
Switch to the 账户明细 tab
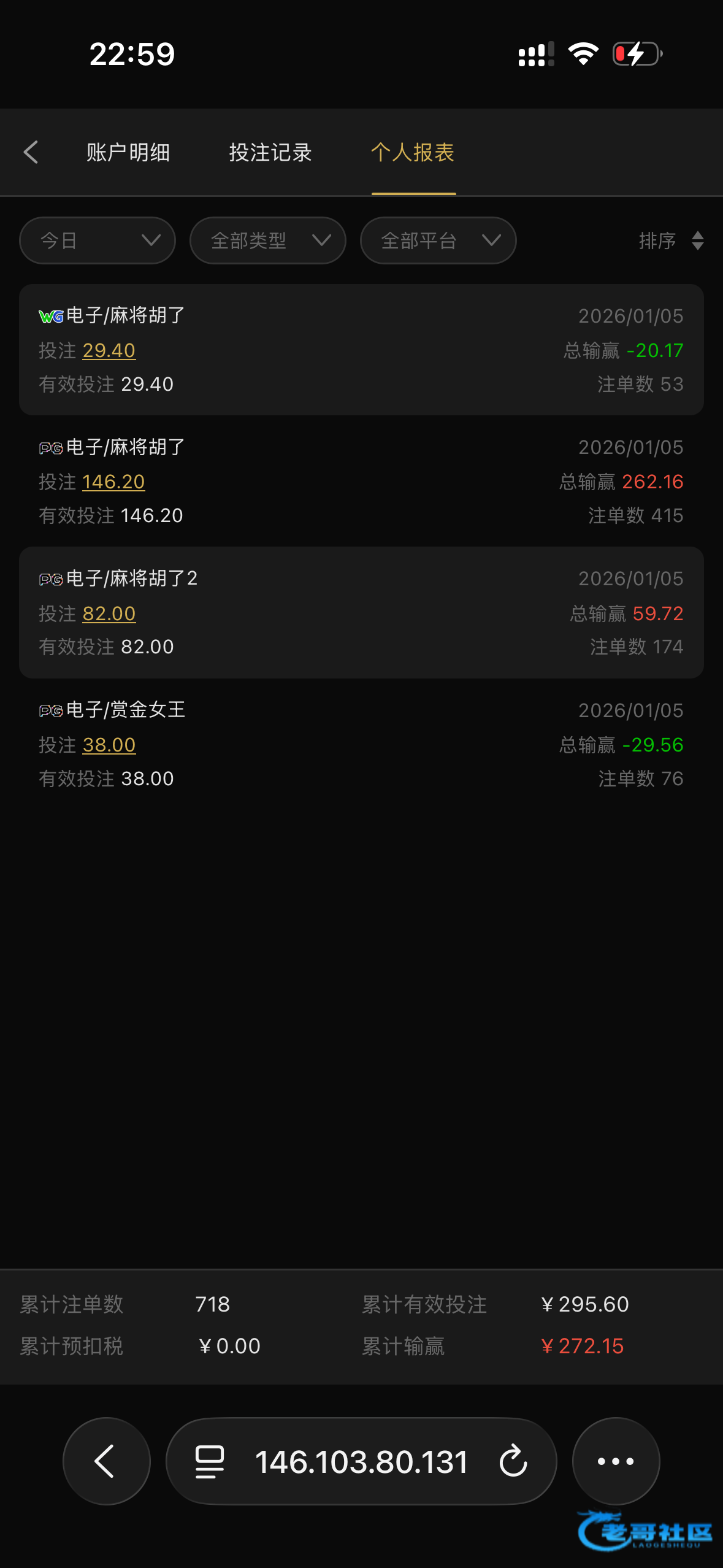128,152
